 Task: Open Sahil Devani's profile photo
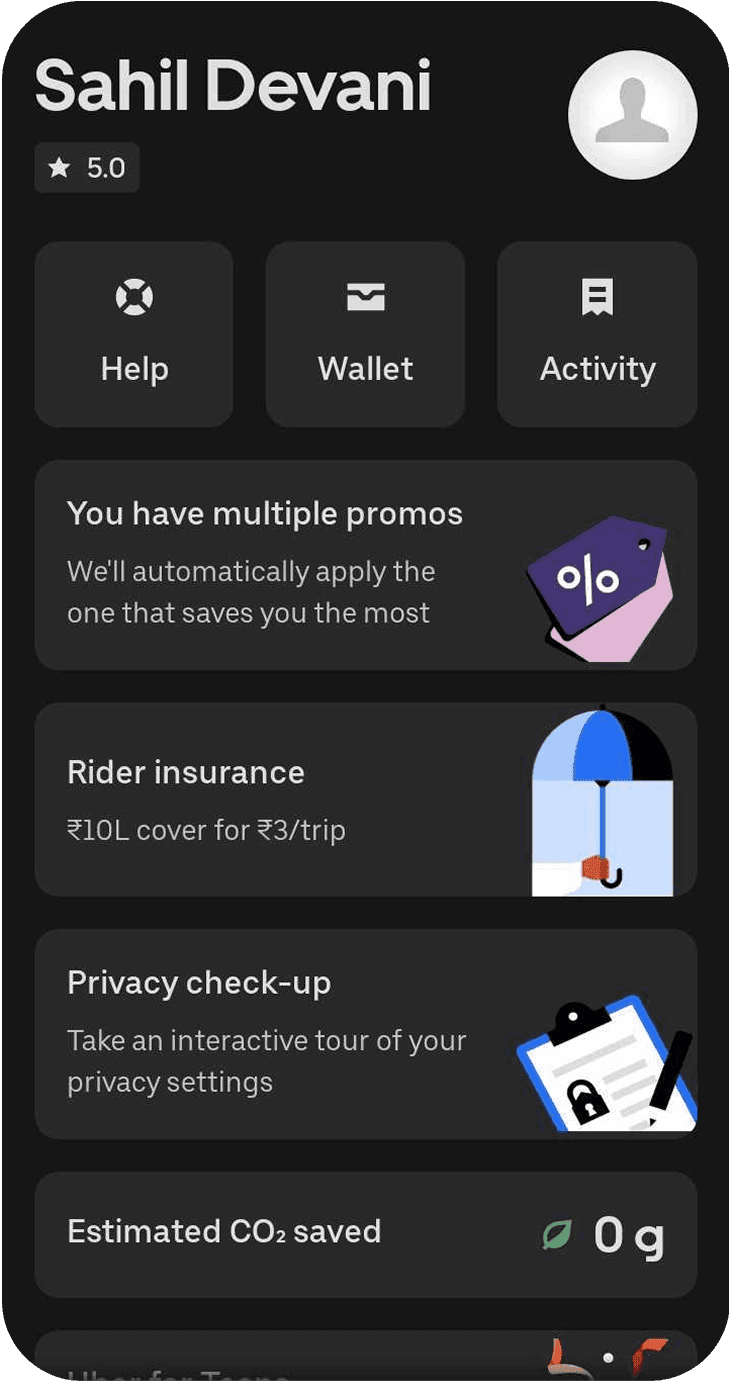tap(632, 115)
